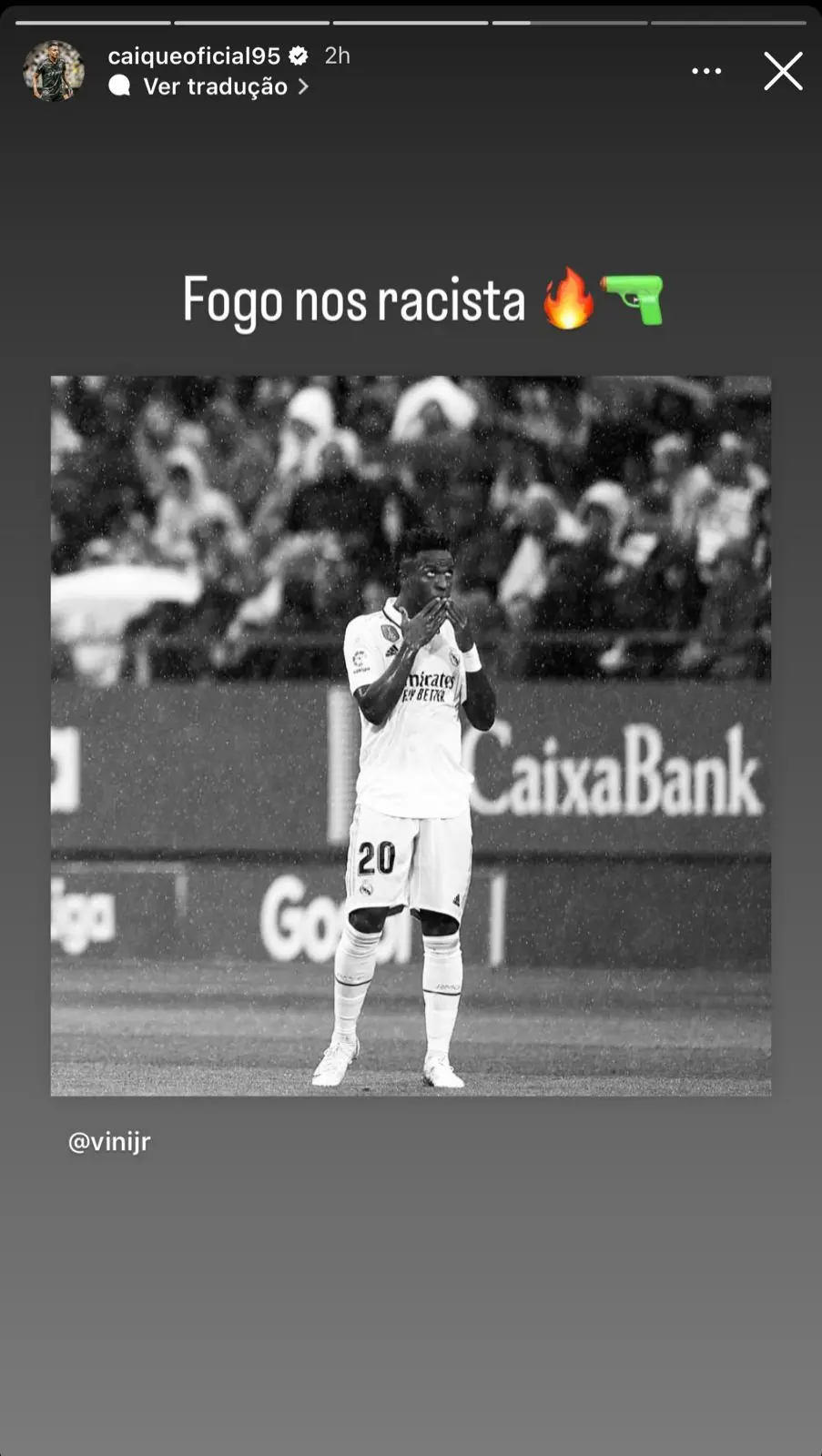Click the '2h' timestamp label
The height and width of the screenshot is (1456, 822).
click(x=337, y=56)
